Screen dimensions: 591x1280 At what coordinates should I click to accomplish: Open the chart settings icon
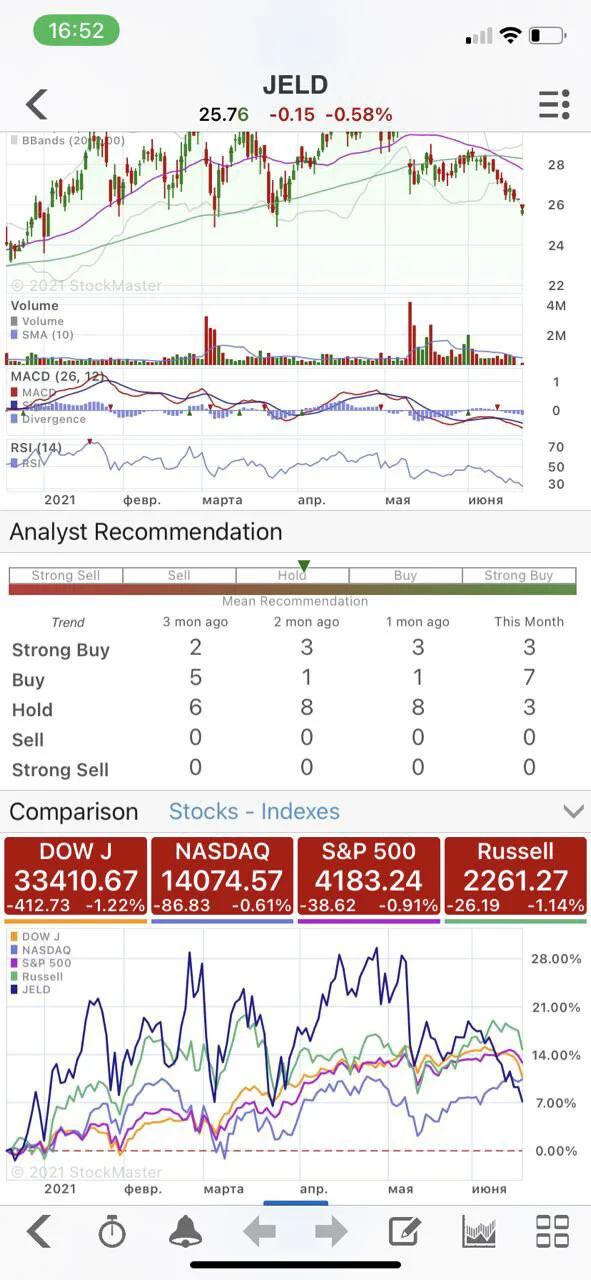click(x=479, y=1231)
